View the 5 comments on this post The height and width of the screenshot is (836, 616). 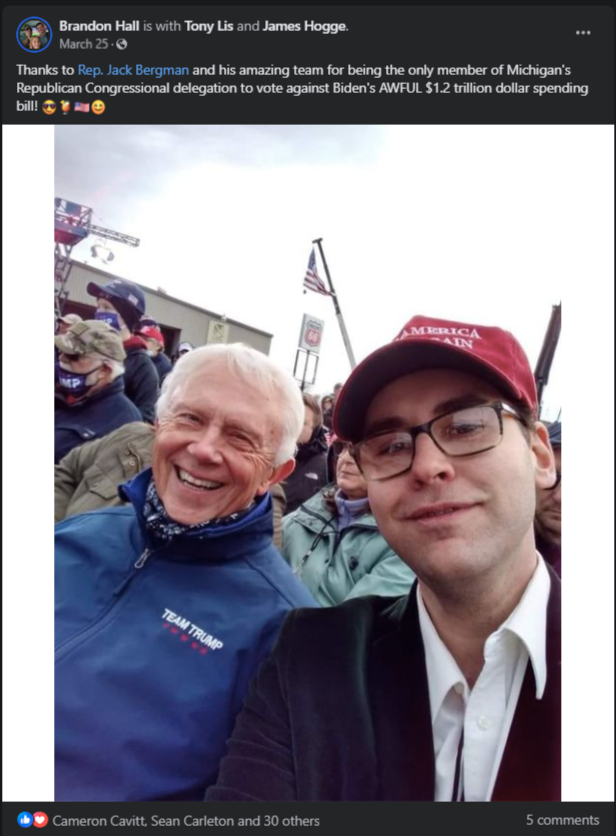point(562,820)
